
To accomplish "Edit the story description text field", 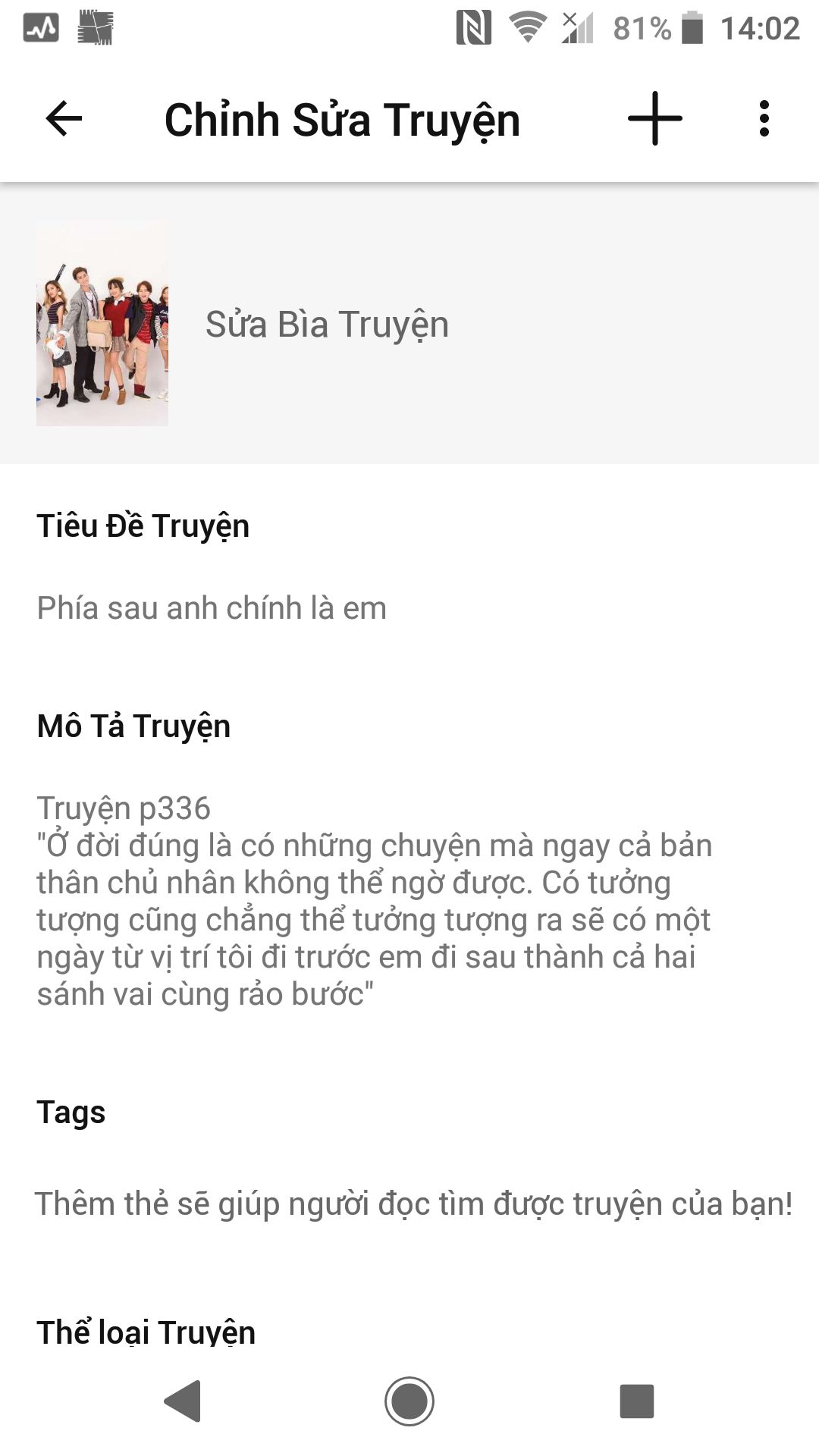I will (x=375, y=901).
